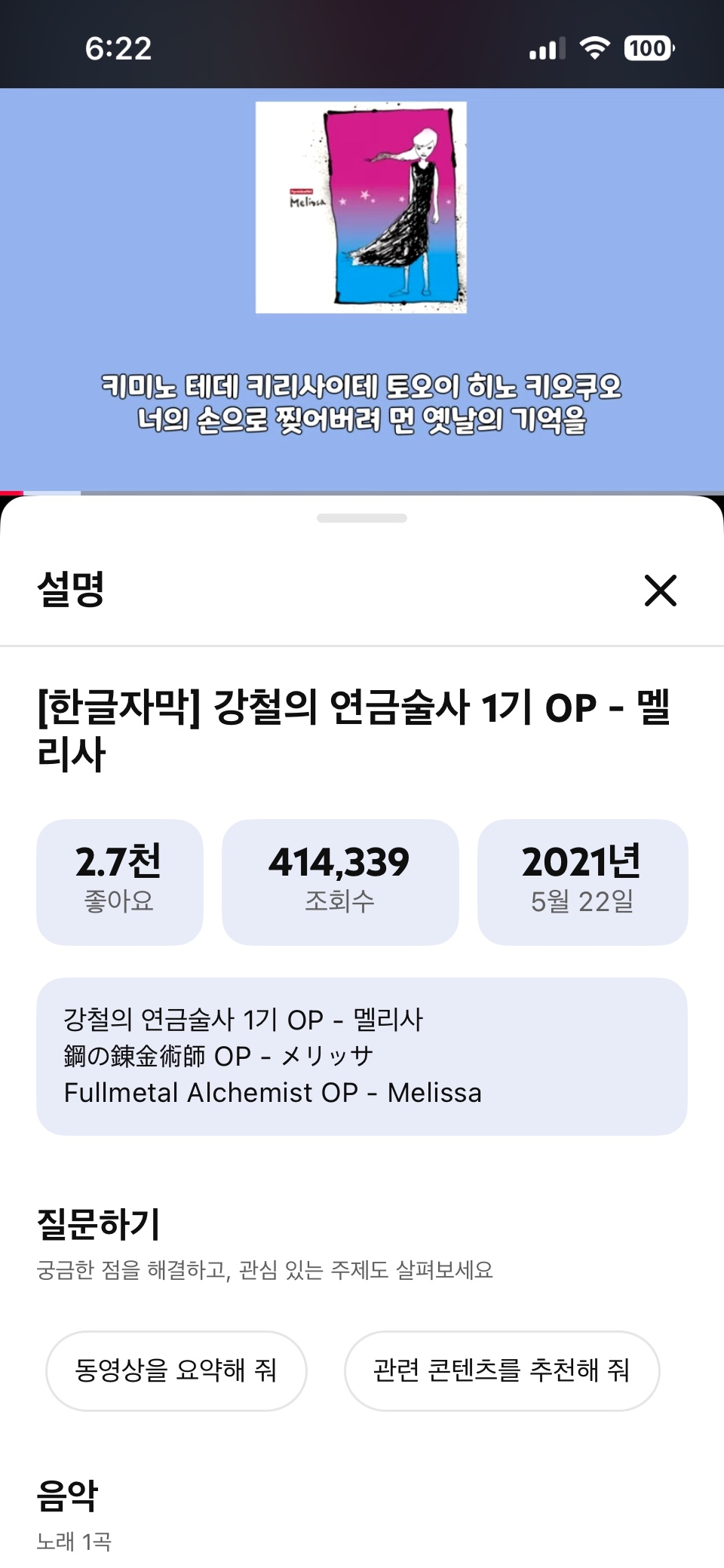724x1568 pixels.
Task: Expand the video description text box
Action: 362,1057
